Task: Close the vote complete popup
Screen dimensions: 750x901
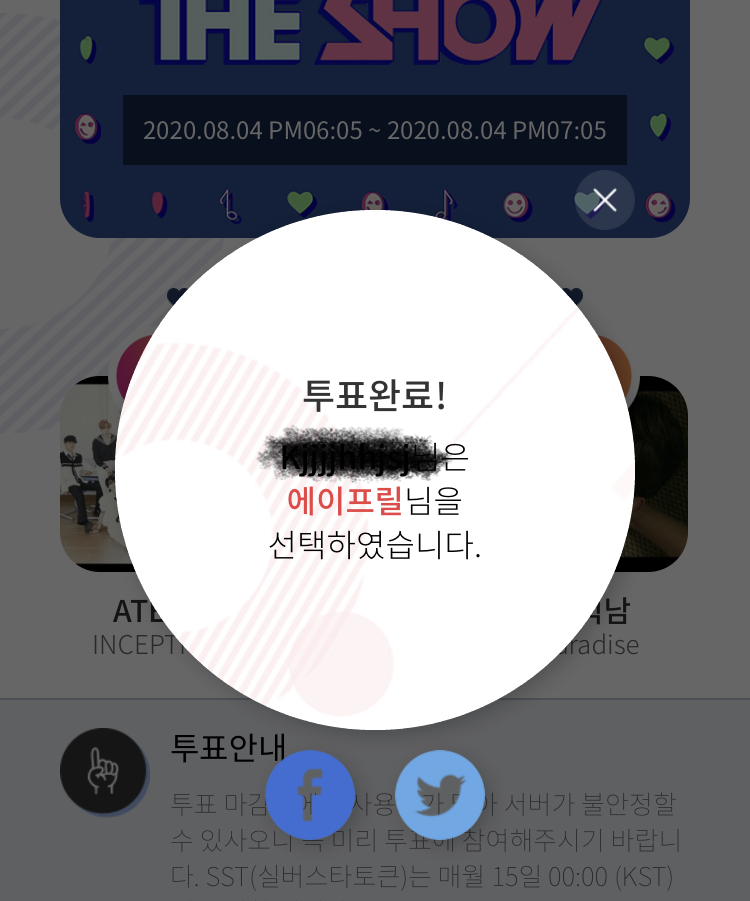Action: pyautogui.click(x=605, y=201)
